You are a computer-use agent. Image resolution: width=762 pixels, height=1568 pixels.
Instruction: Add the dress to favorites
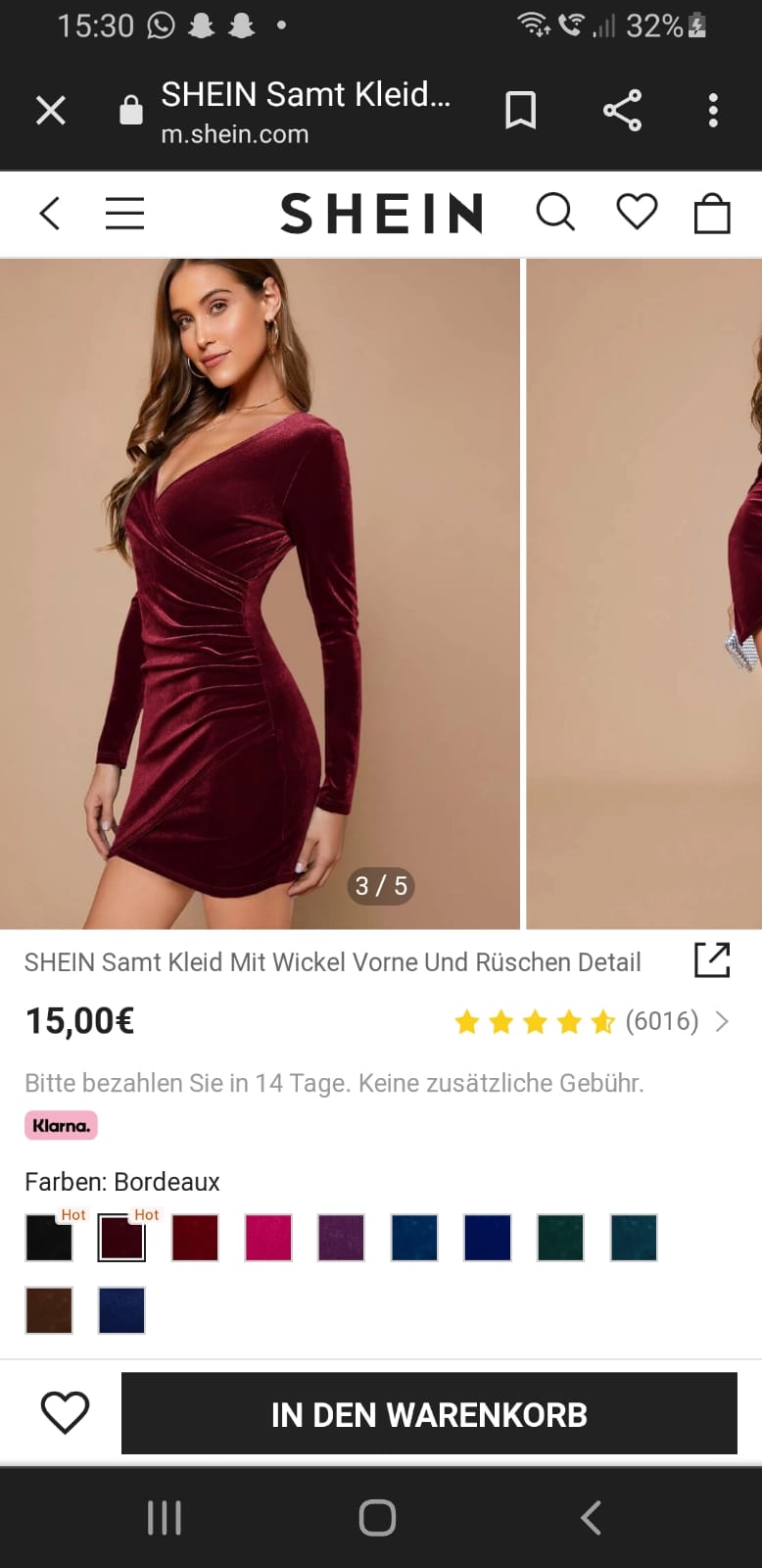[65, 1413]
